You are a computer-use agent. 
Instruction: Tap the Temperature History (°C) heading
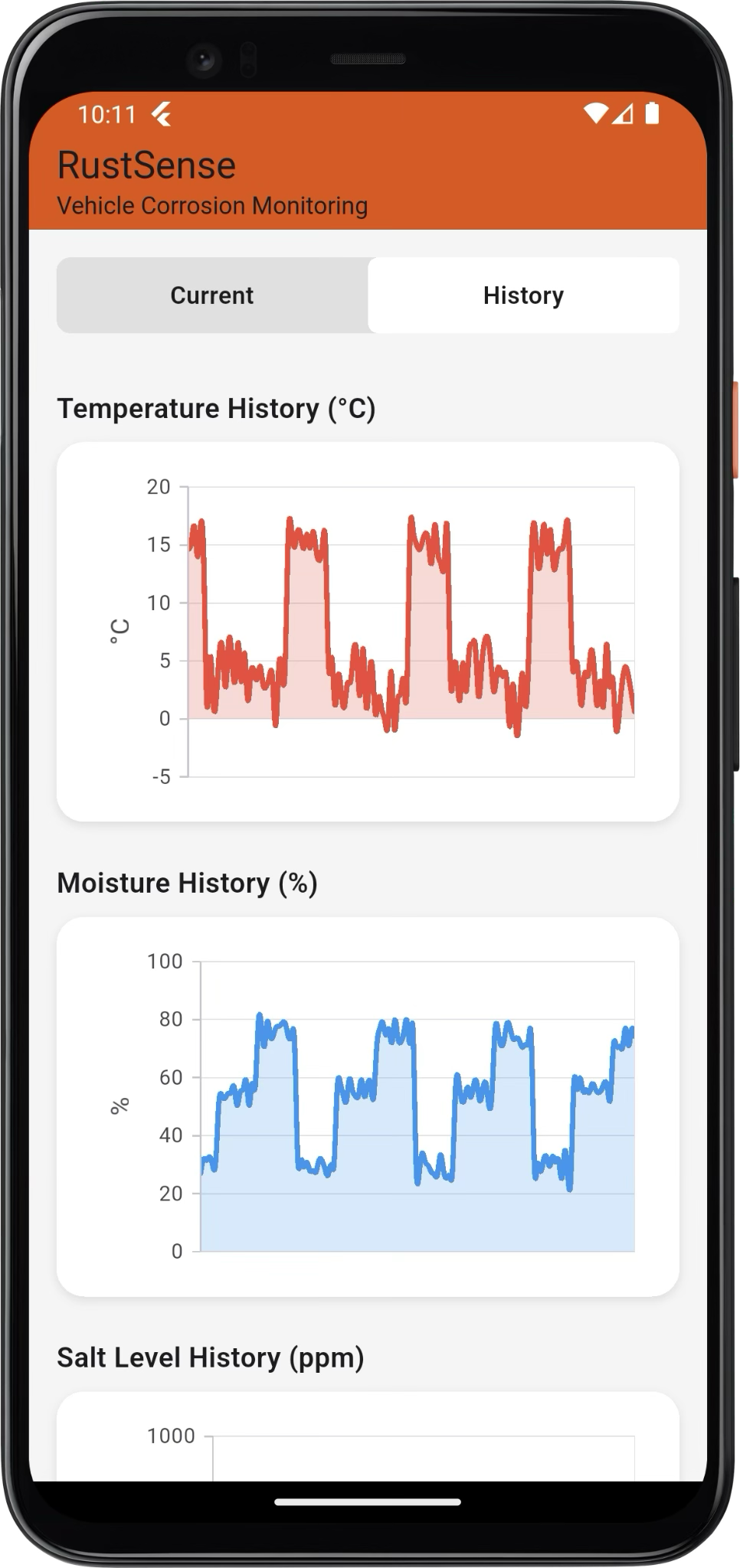217,408
